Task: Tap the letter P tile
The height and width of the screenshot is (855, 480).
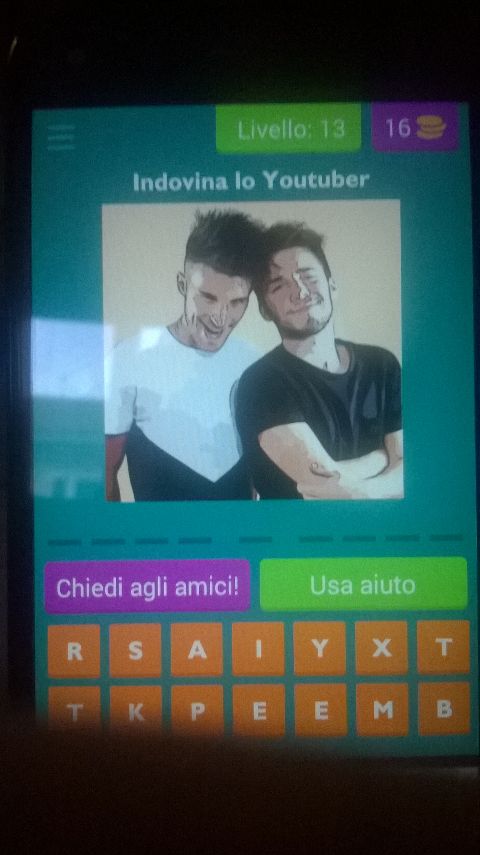Action: 197,710
